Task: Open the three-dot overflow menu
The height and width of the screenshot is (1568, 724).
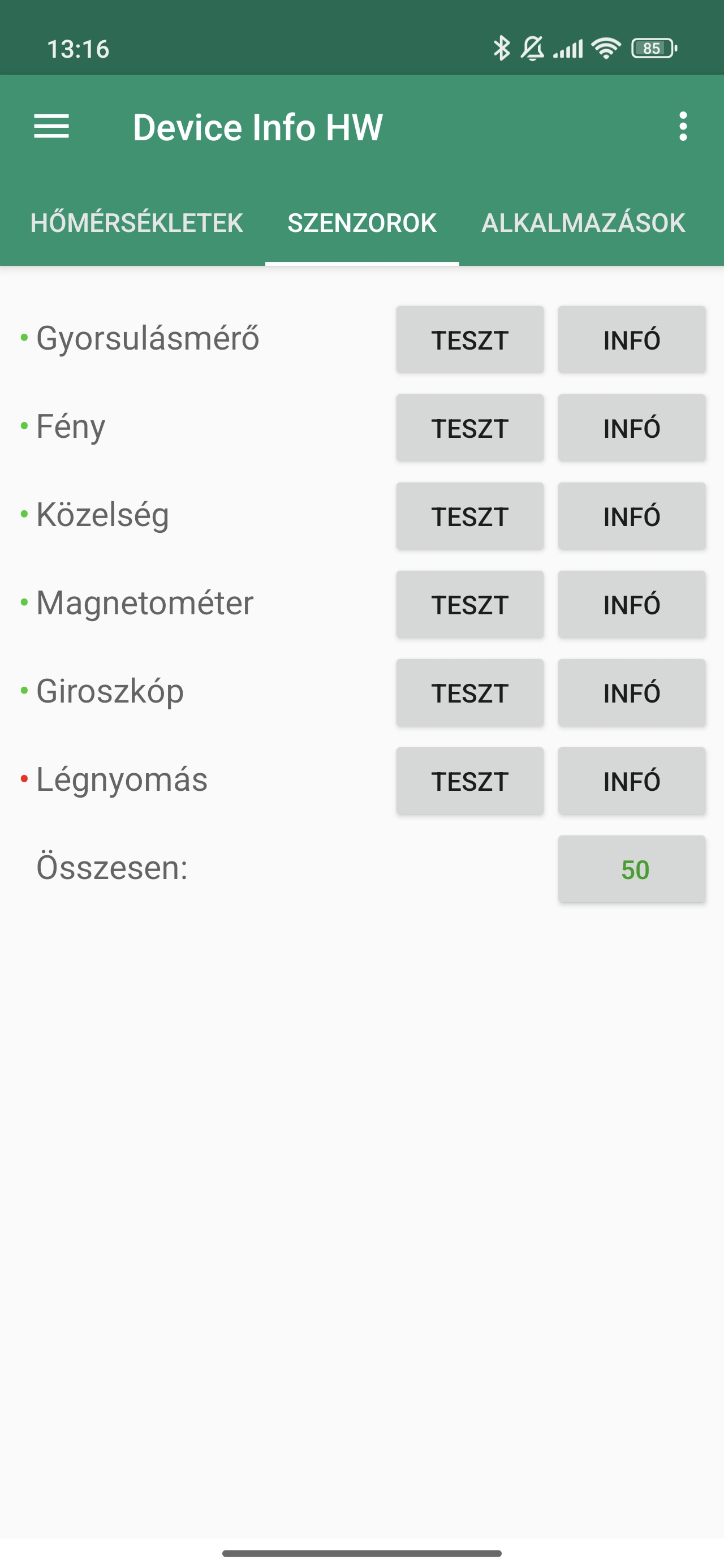Action: pyautogui.click(x=683, y=127)
